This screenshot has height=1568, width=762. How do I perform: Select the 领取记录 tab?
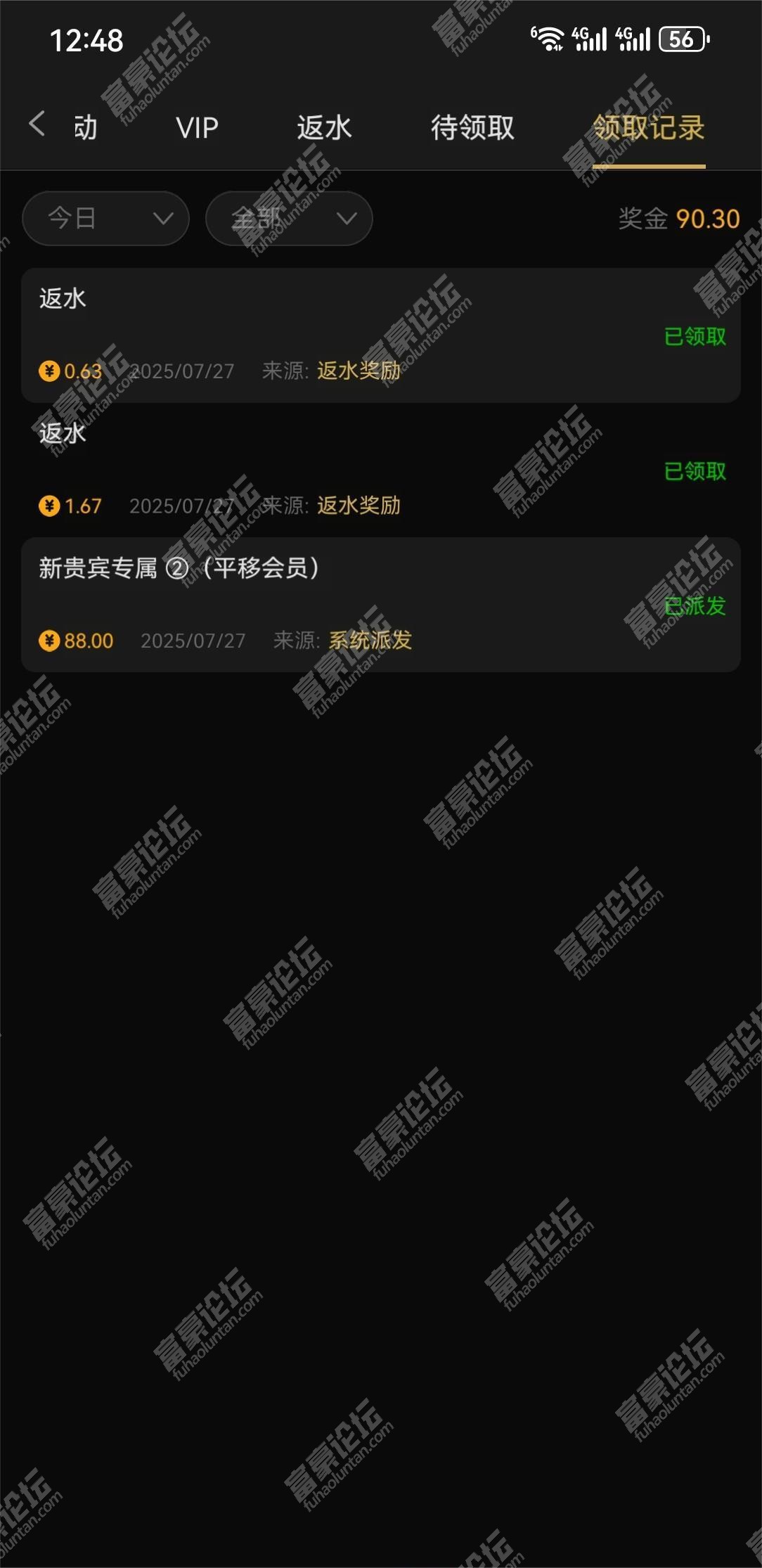tap(648, 128)
